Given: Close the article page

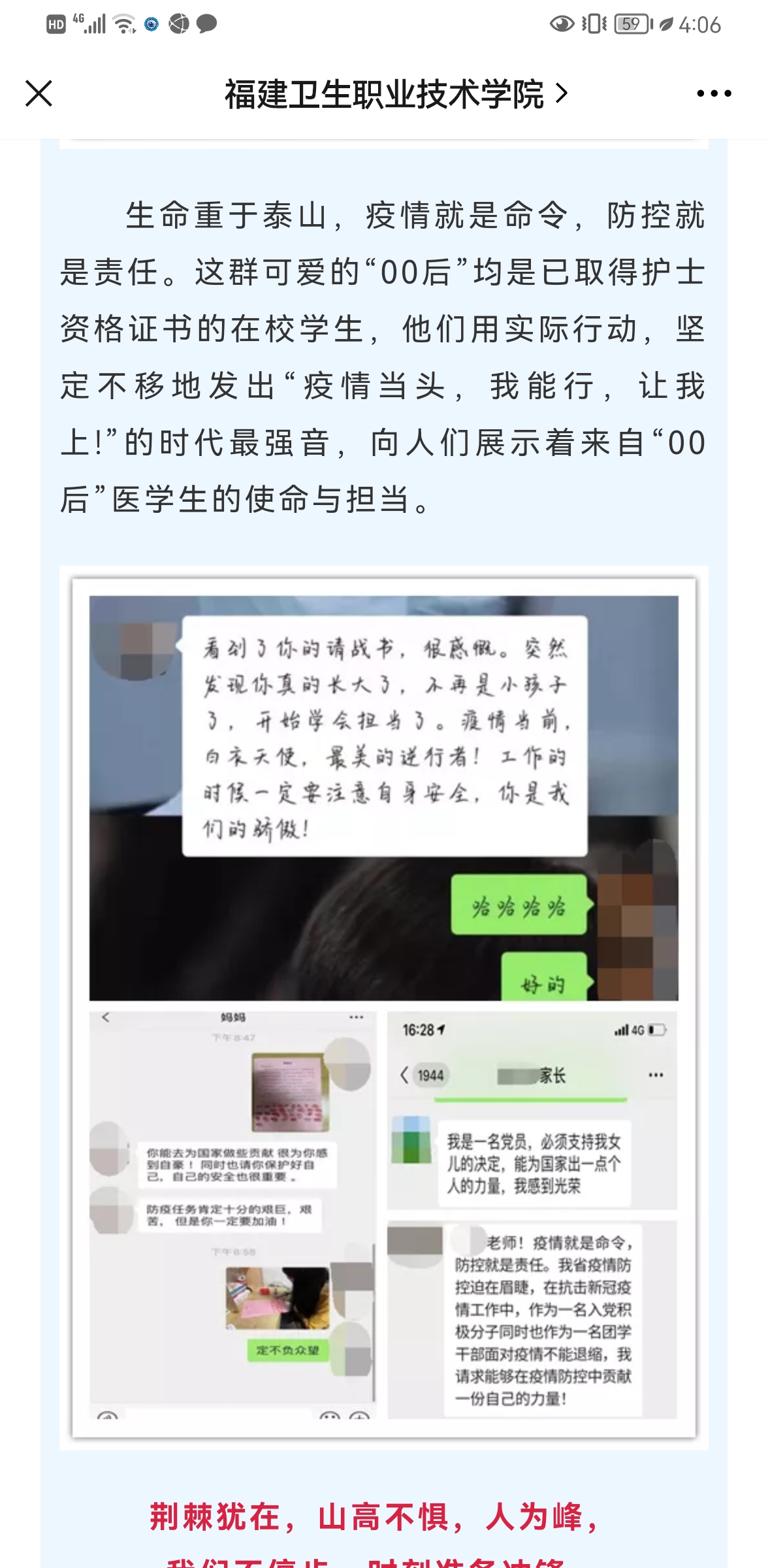Looking at the screenshot, I should (39, 93).
